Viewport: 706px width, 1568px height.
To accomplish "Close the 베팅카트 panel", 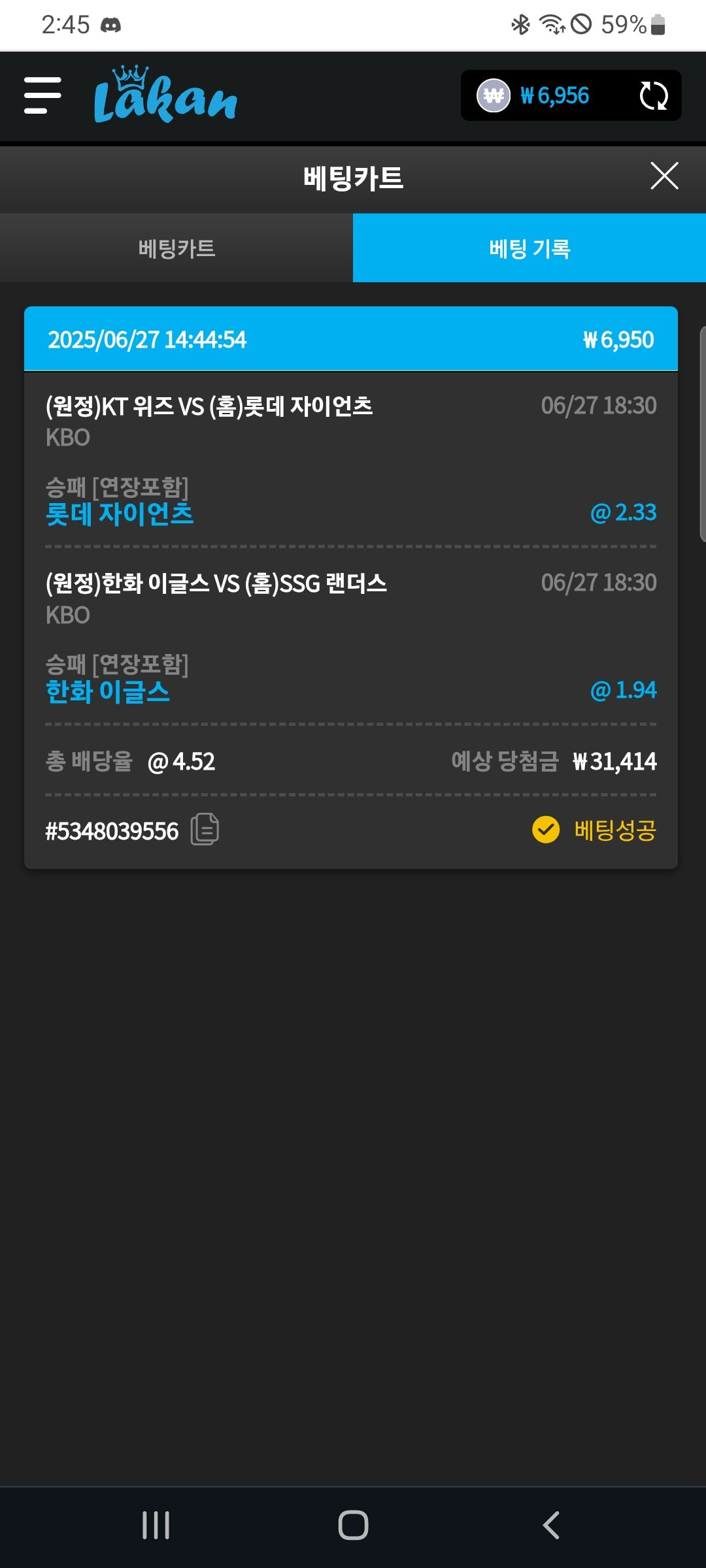I will [664, 176].
